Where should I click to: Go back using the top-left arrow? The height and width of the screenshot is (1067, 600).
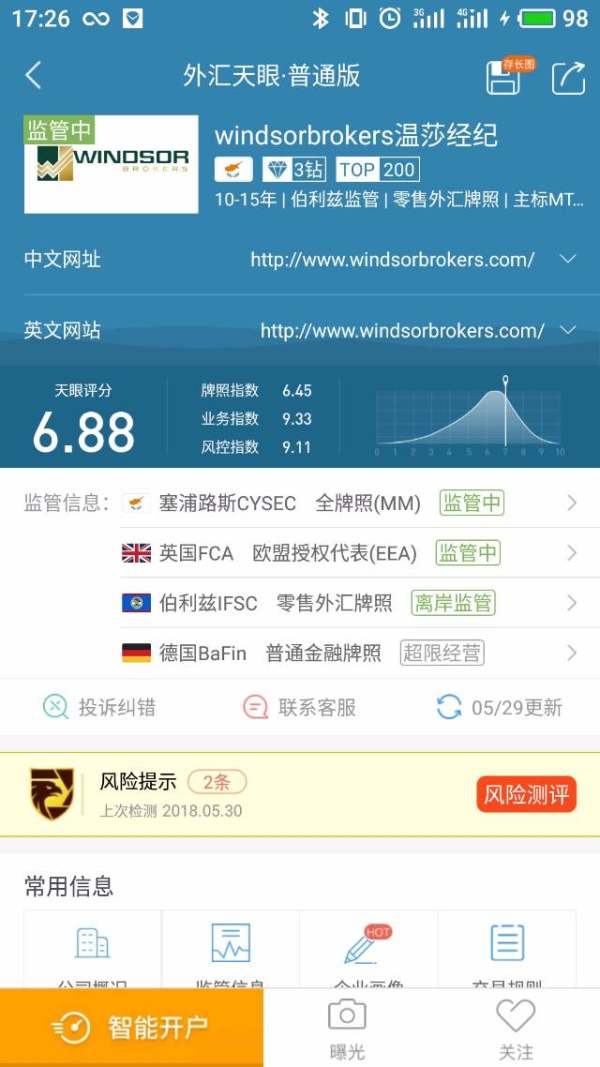click(x=33, y=75)
